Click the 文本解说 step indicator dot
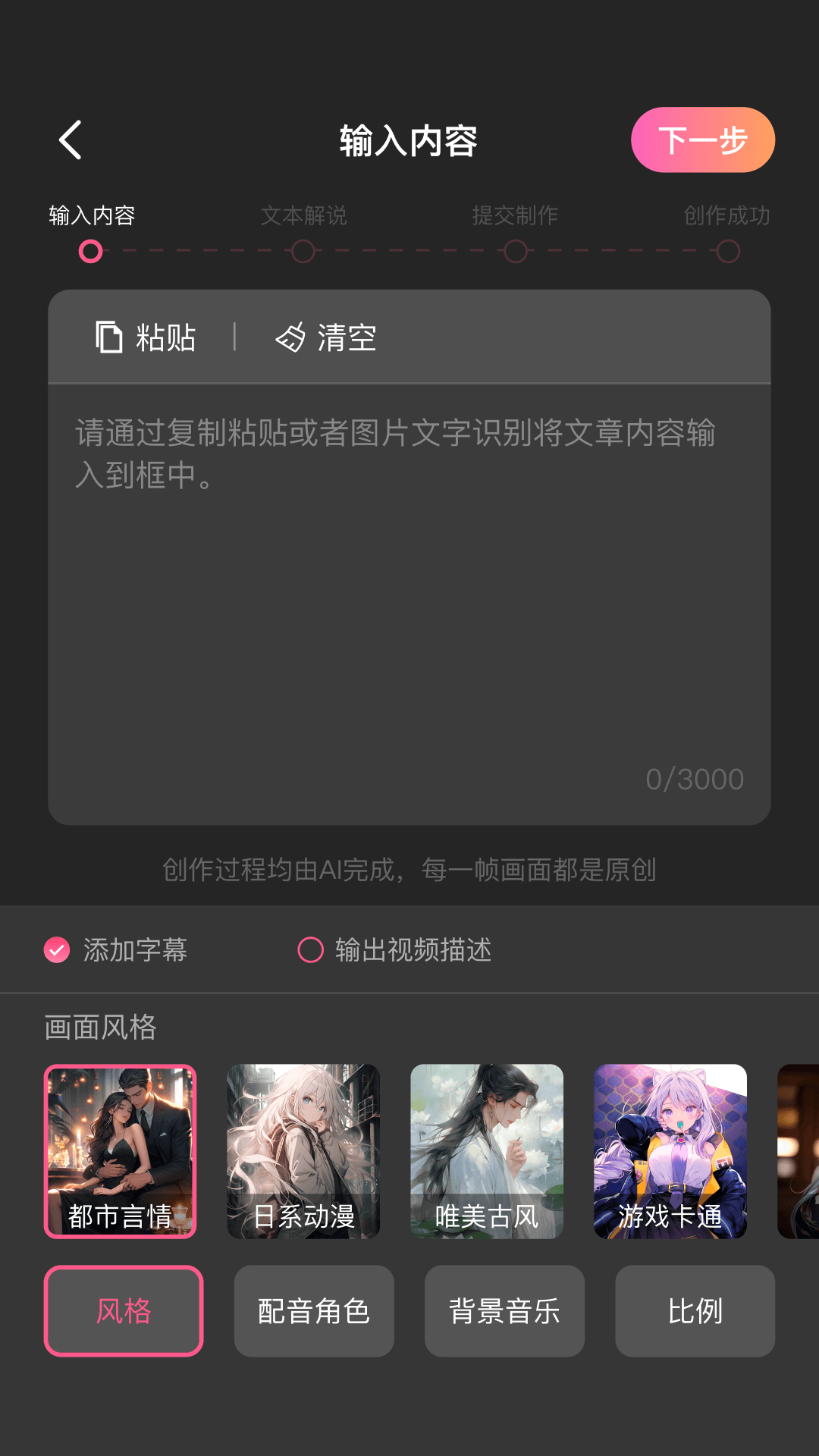The width and height of the screenshot is (819, 1456). 304,250
